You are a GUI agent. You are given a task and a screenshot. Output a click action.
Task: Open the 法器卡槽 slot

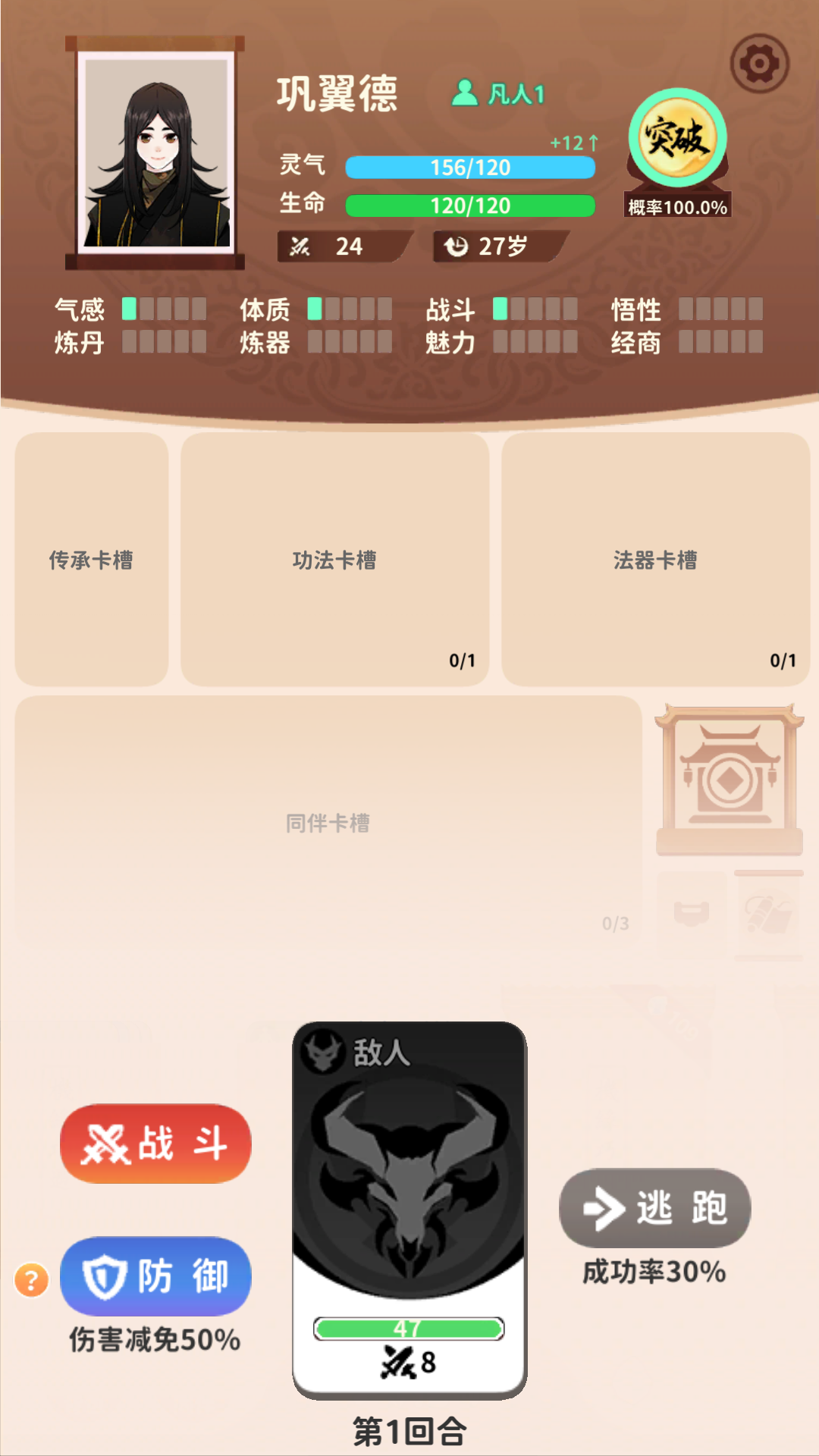tap(655, 560)
